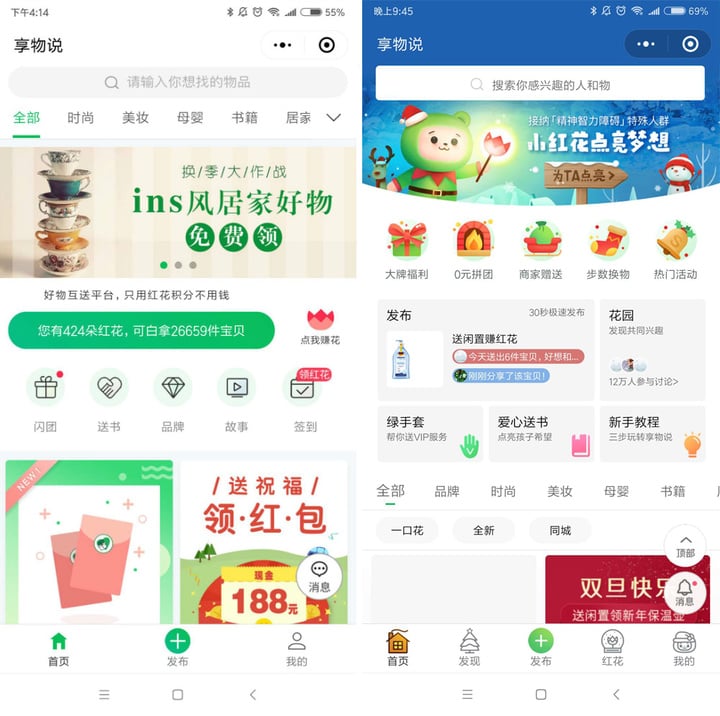The image size is (720, 716).
Task: Open 步数换物 shortcut
Action: click(608, 250)
